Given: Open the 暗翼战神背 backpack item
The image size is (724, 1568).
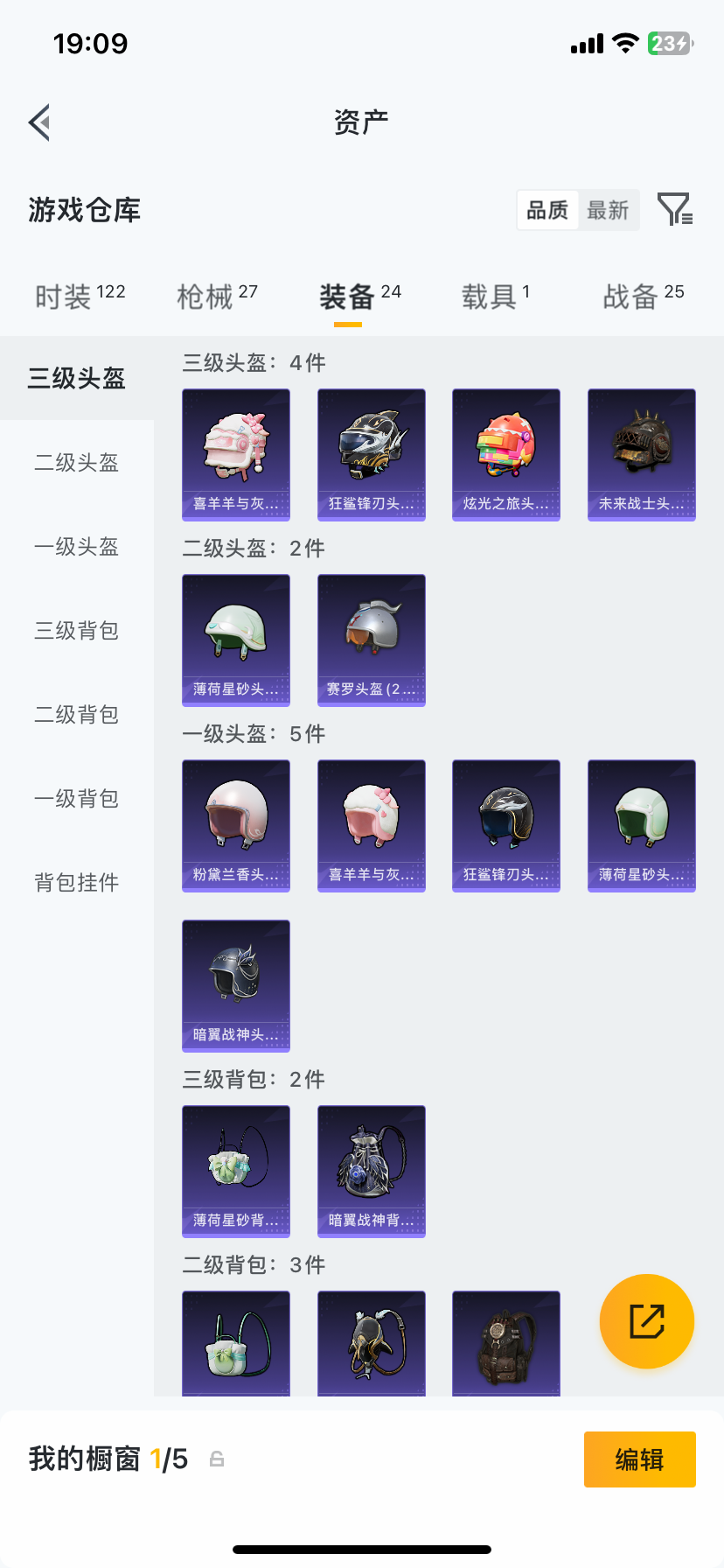Looking at the screenshot, I should point(371,1171).
